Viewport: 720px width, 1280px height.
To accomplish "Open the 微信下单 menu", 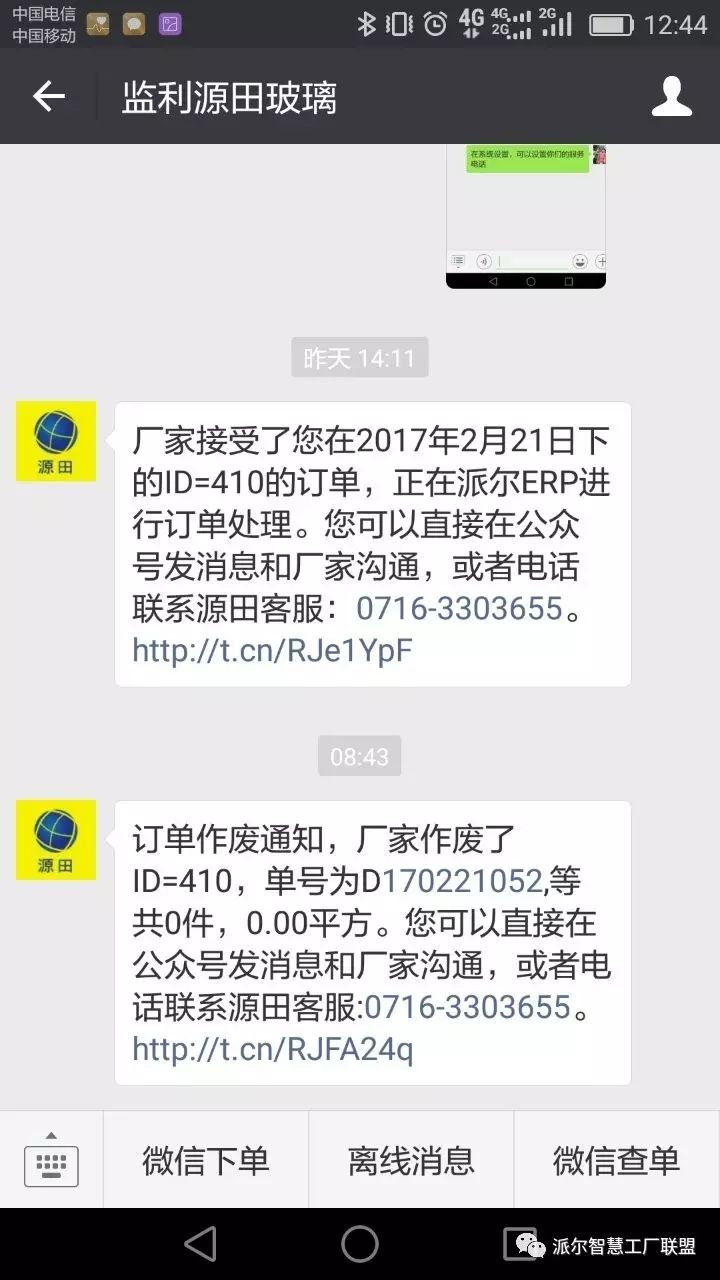I will point(206,1161).
